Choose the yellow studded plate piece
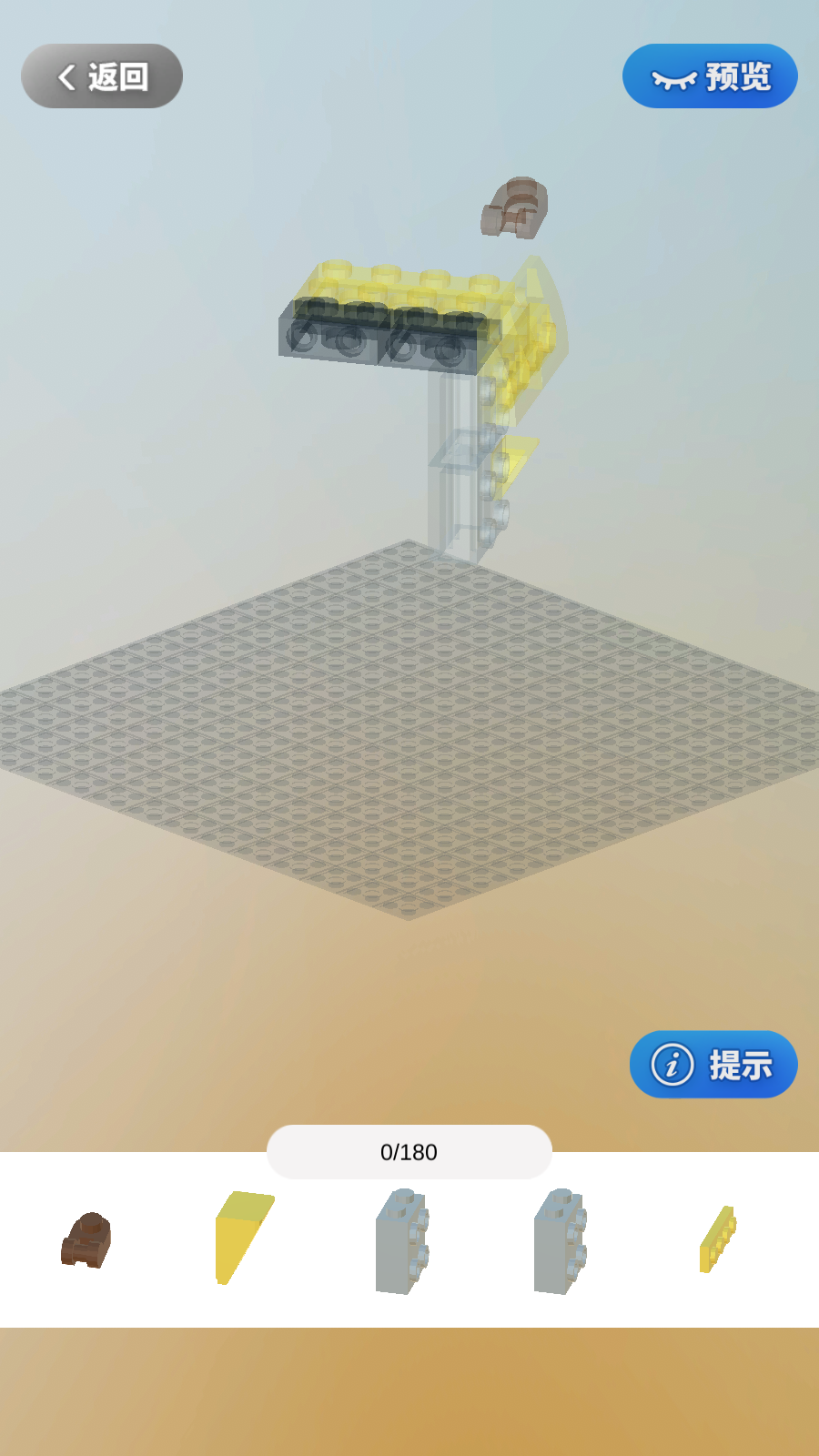The image size is (819, 1456). pyautogui.click(x=717, y=1239)
